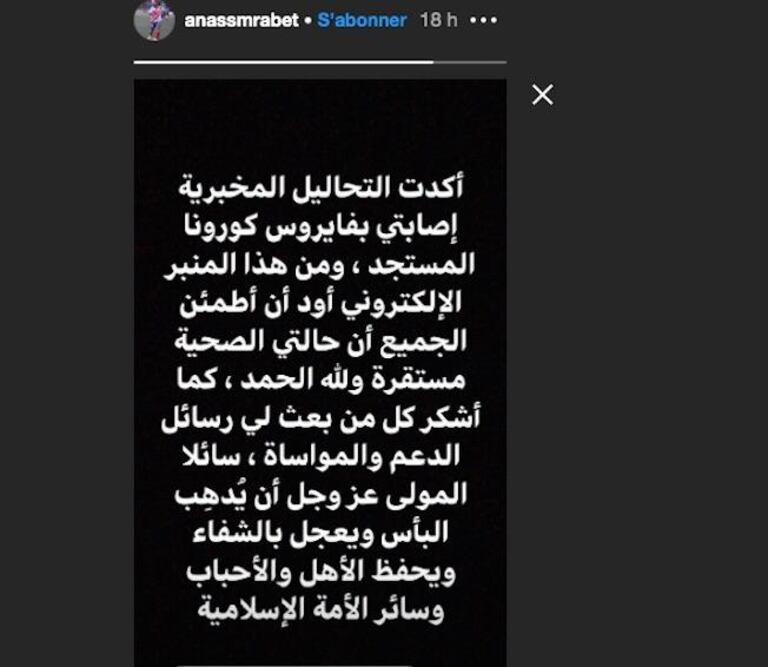Open the anassmrabet username link
The width and height of the screenshot is (768, 667).
pyautogui.click(x=241, y=21)
